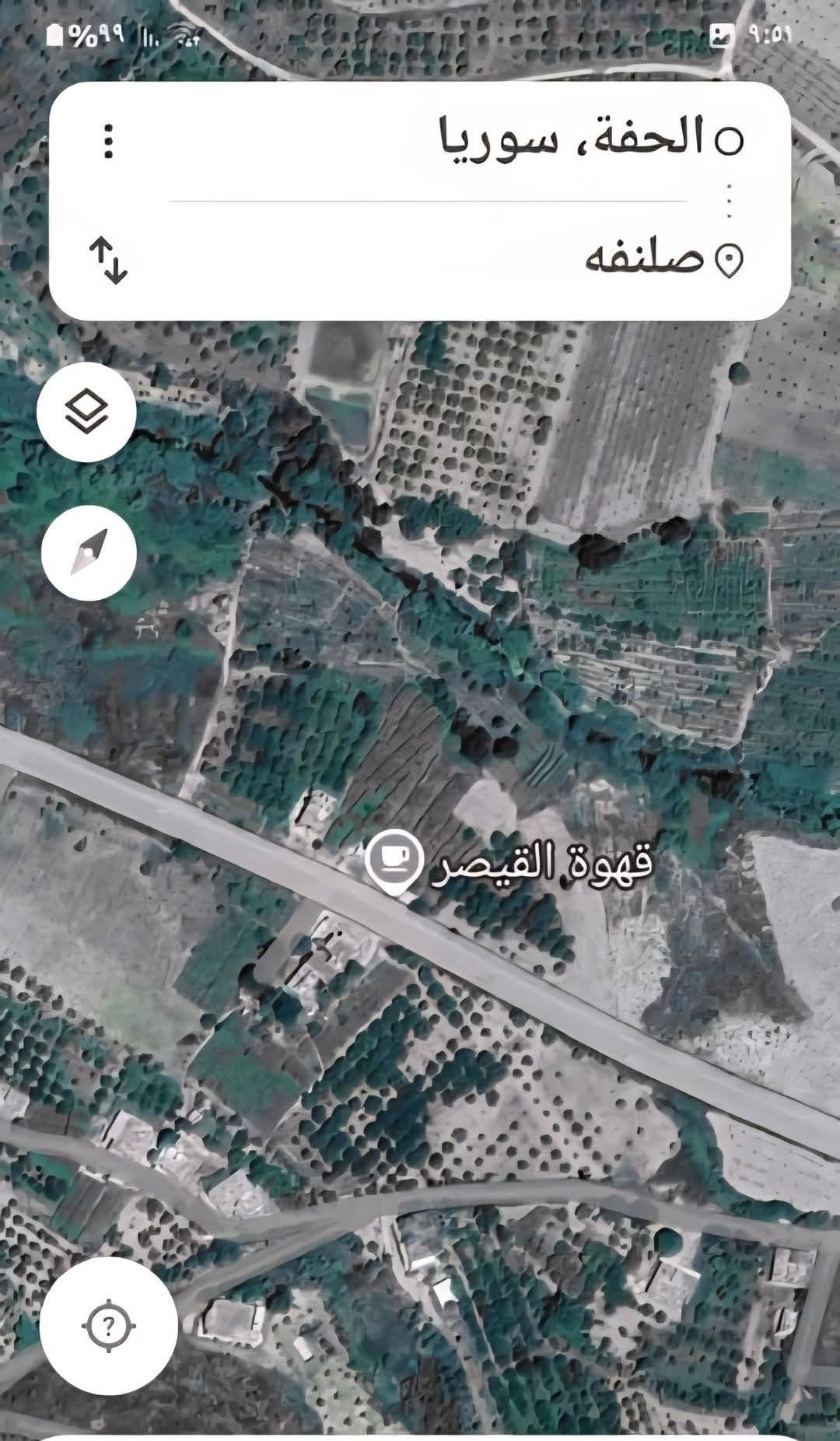This screenshot has height=1441, width=840.
Task: Swap start and destination locations
Action: tap(109, 261)
